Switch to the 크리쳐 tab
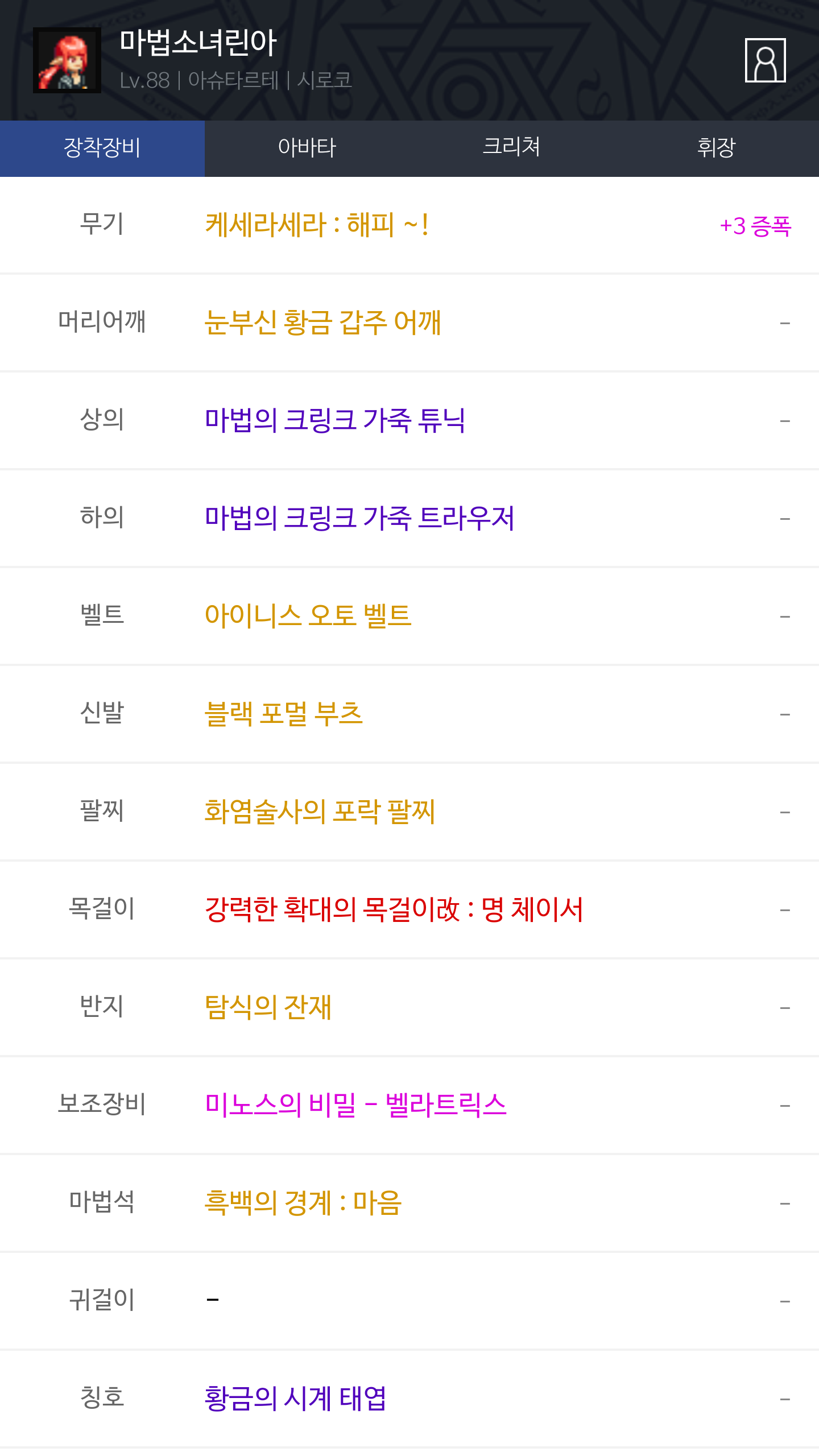The height and width of the screenshot is (1456, 819). pyautogui.click(x=511, y=148)
